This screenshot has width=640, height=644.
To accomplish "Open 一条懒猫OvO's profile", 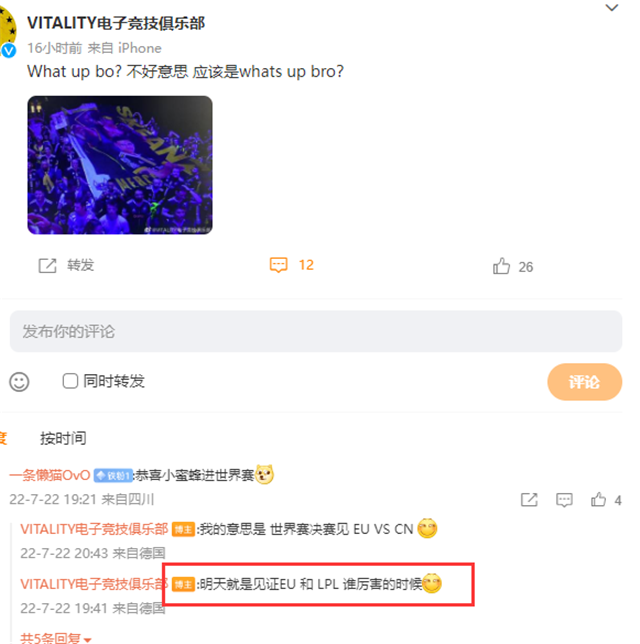I will 50,474.
